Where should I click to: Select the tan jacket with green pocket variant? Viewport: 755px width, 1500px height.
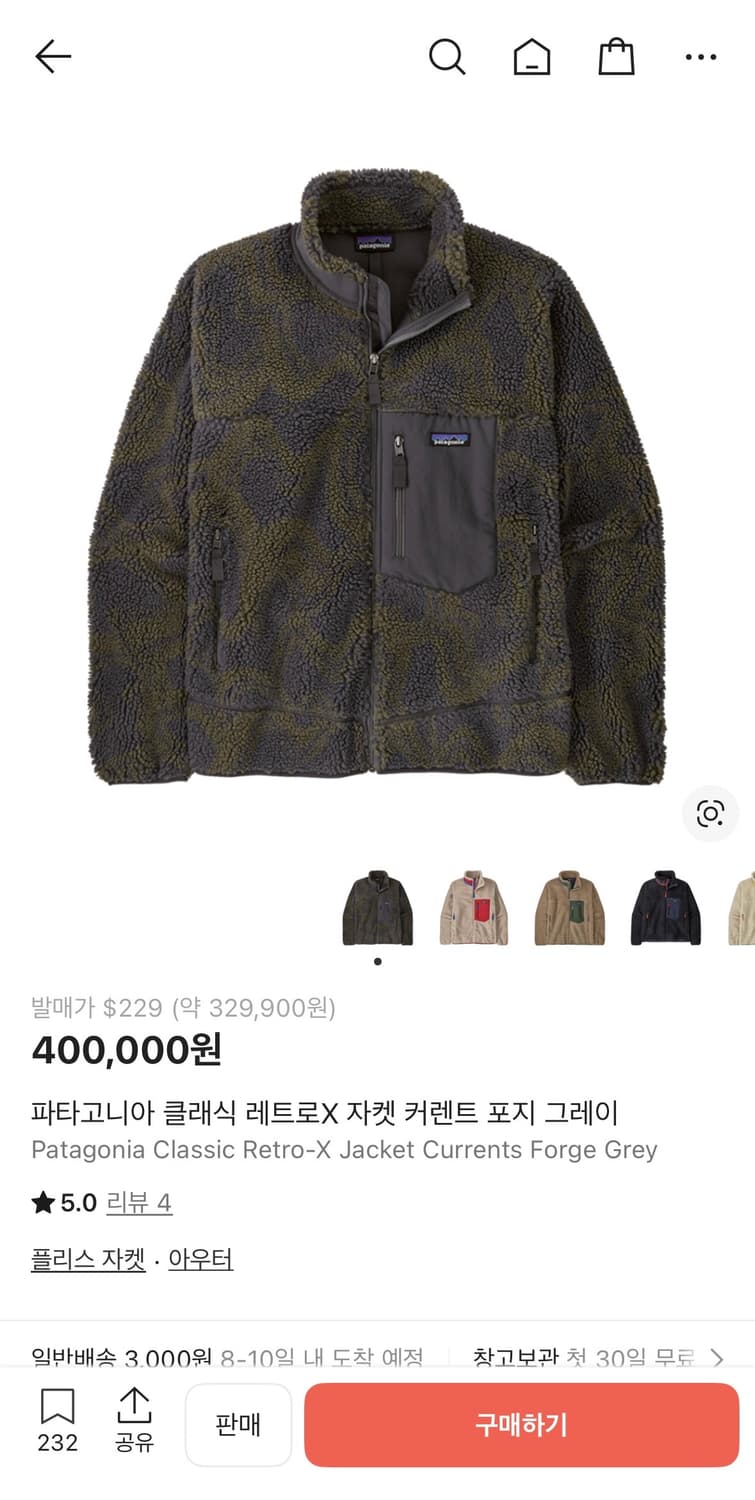point(569,905)
